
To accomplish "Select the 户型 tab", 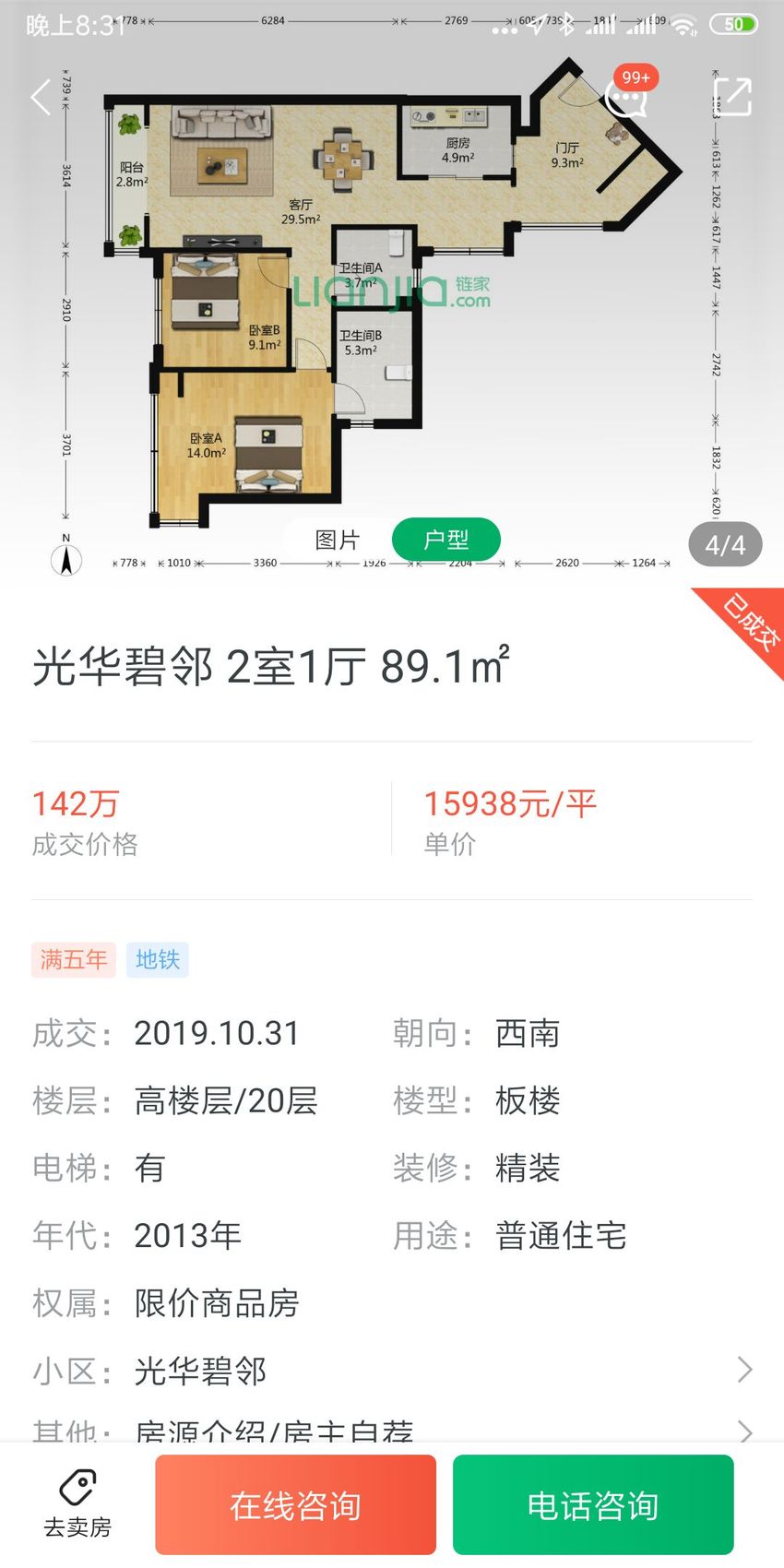I will tap(446, 540).
